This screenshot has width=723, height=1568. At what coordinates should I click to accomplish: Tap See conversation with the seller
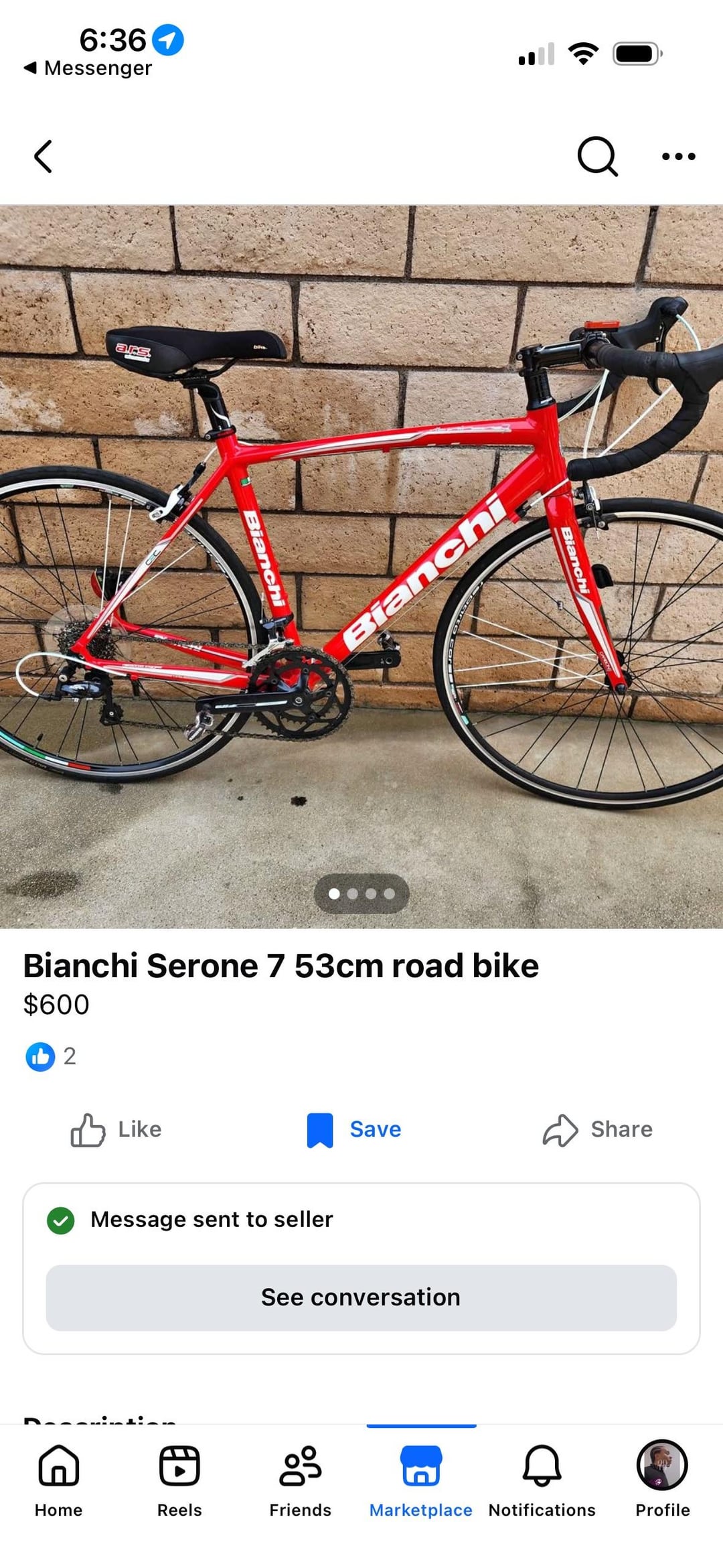coord(361,1297)
